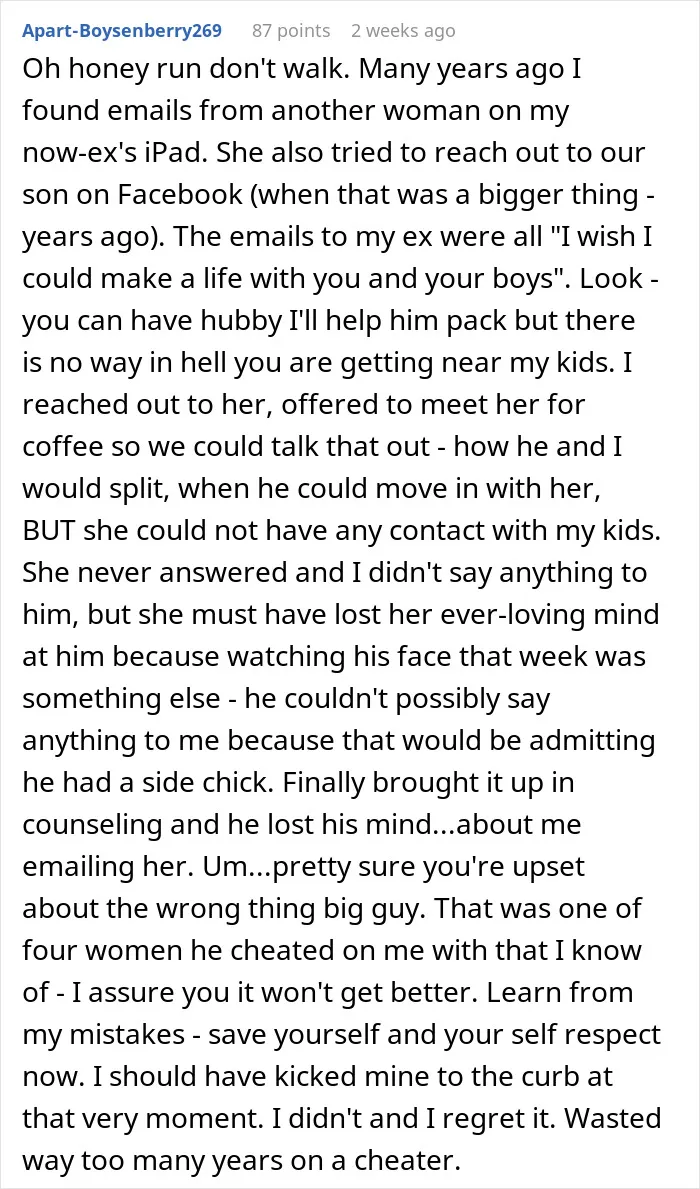
Task: Open Apart-Boysenberry269's user profile
Action: [x=122, y=30]
